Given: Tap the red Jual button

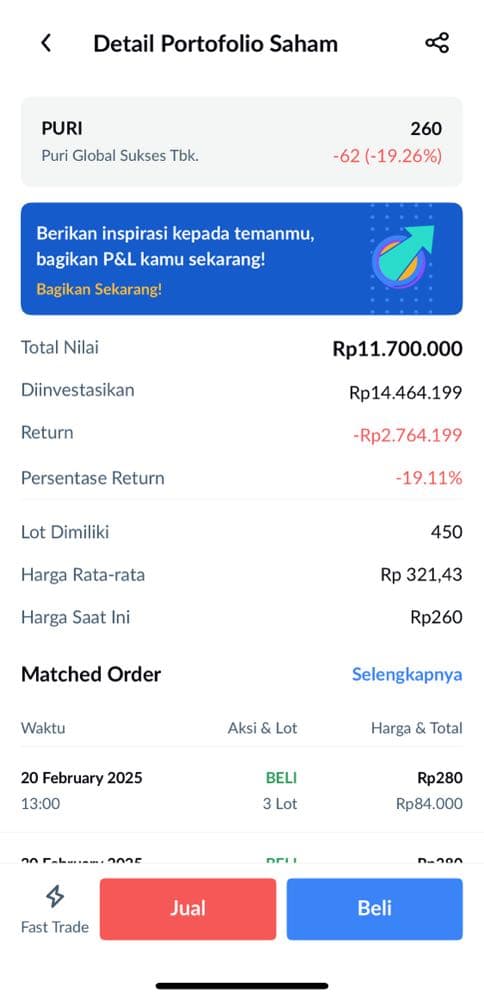Looking at the screenshot, I should coord(188,909).
